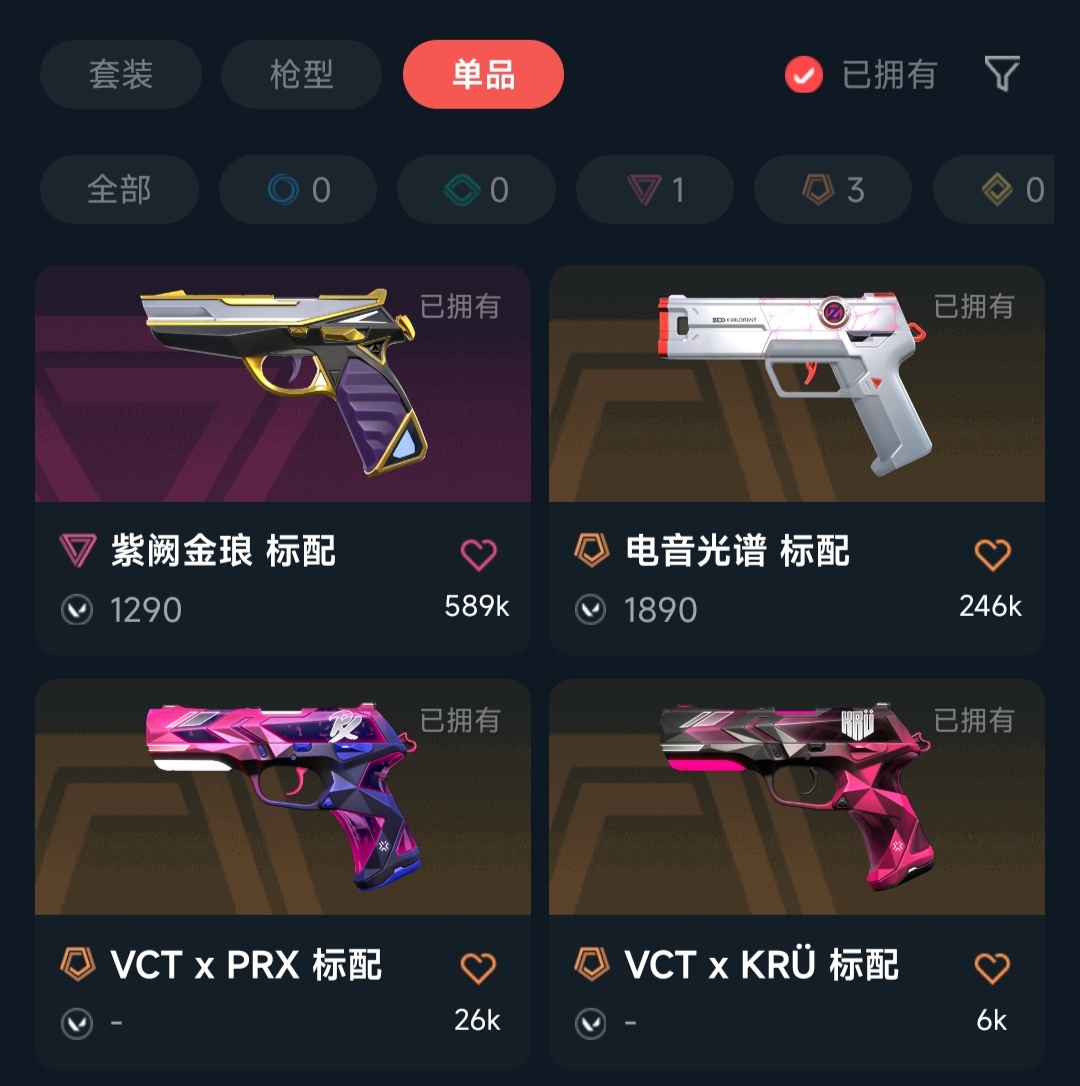This screenshot has width=1080, height=1086.
Task: Filter by orange pentagon rarity chip
Action: pos(833,190)
